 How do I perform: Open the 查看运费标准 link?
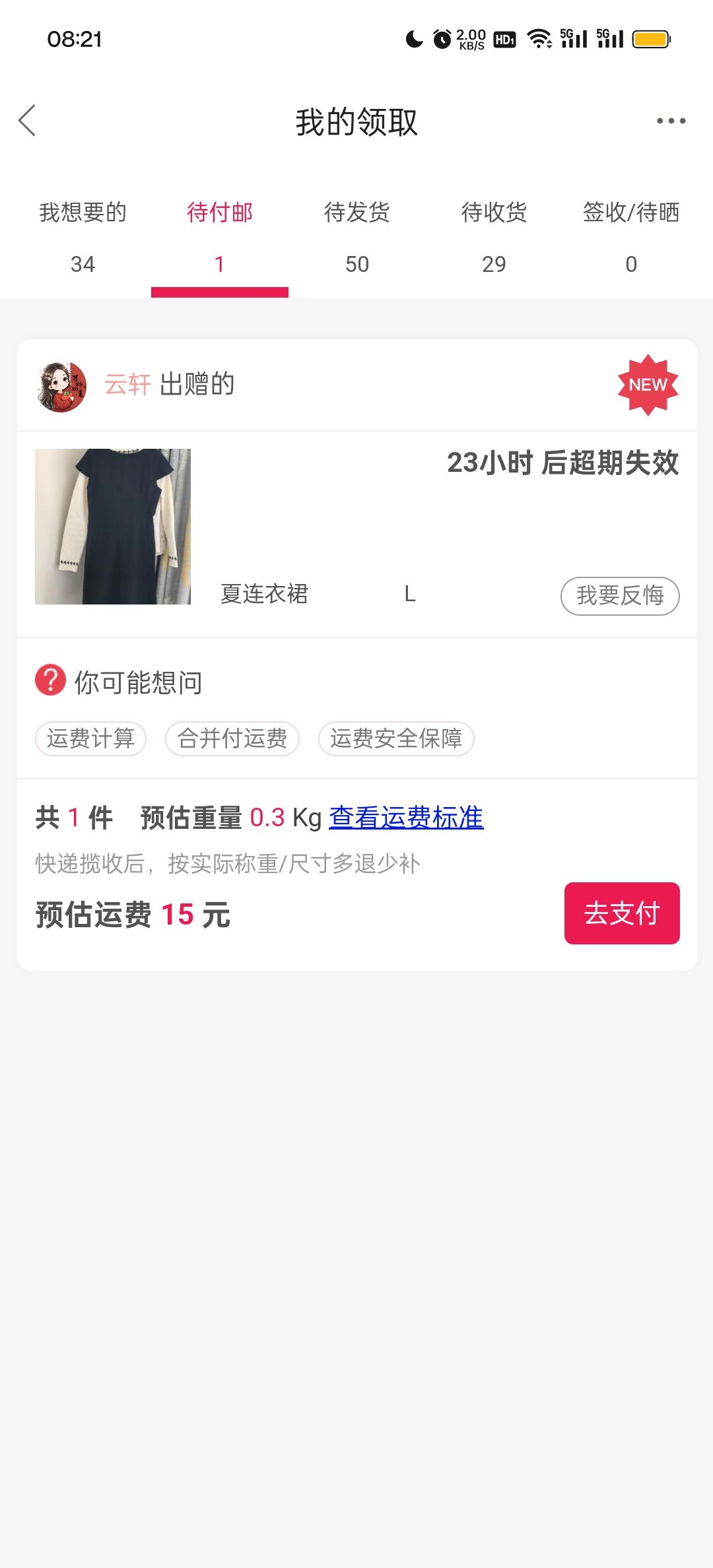[406, 818]
